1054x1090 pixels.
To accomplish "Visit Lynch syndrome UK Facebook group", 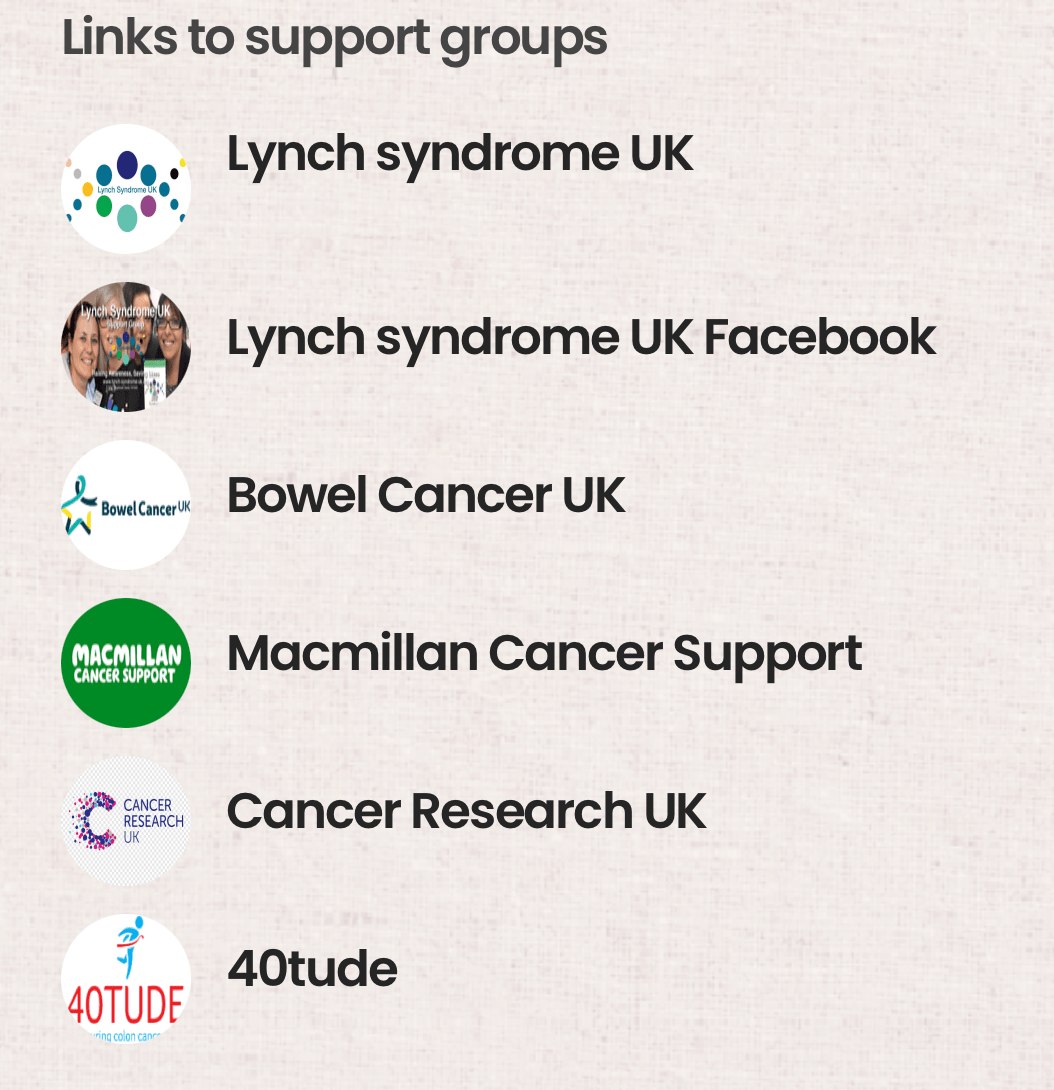I will (x=580, y=338).
